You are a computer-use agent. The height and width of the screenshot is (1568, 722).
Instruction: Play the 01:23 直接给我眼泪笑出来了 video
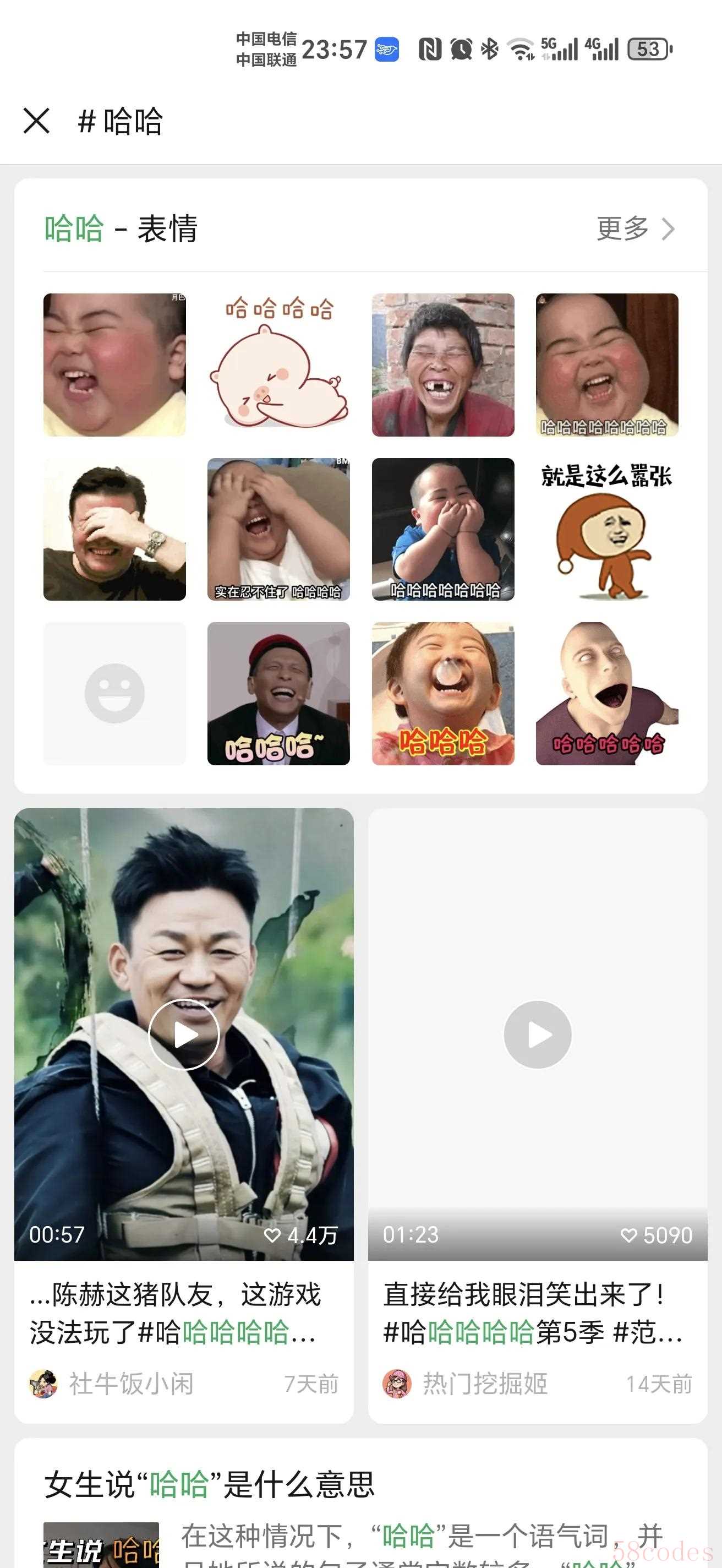(537, 1034)
